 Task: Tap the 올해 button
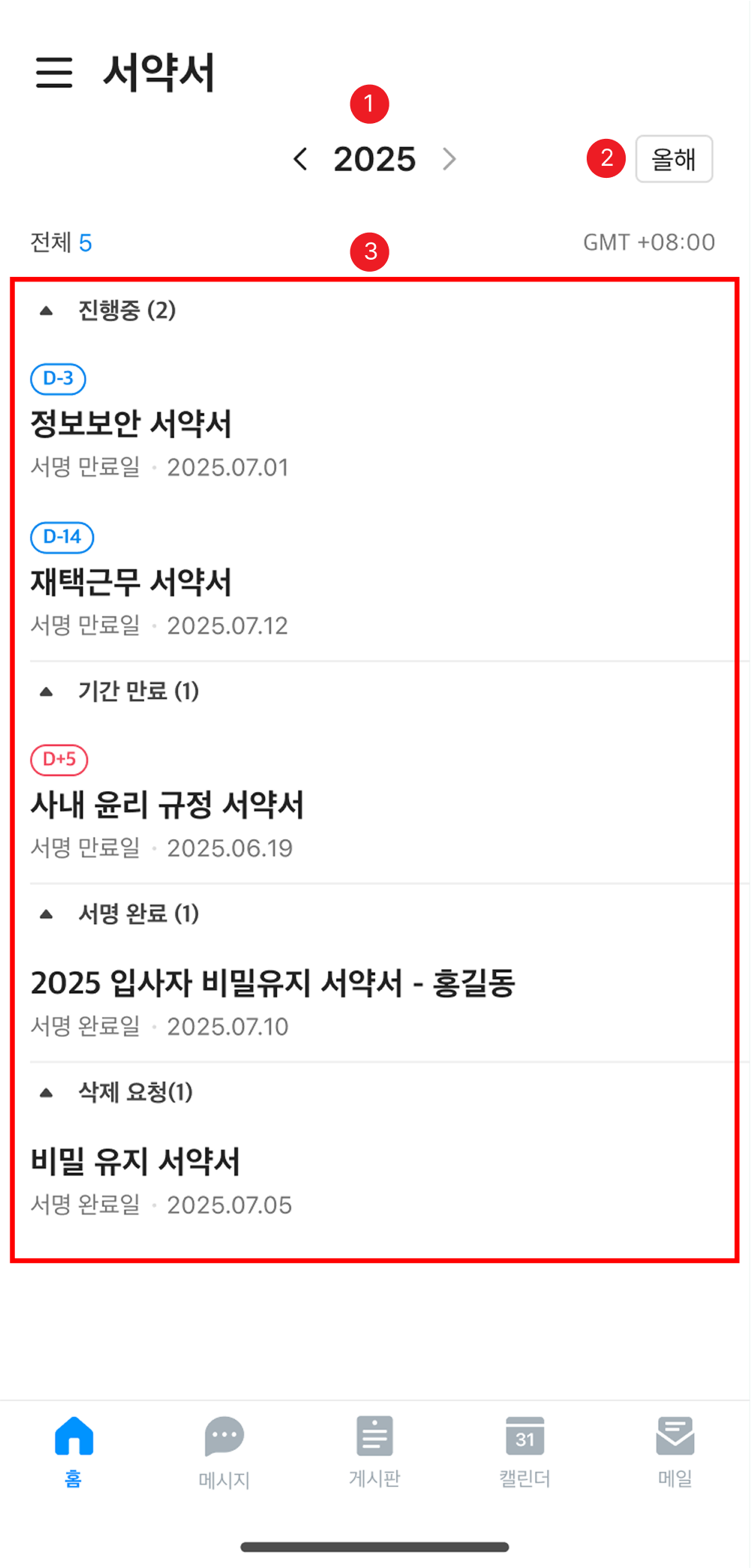[673, 159]
